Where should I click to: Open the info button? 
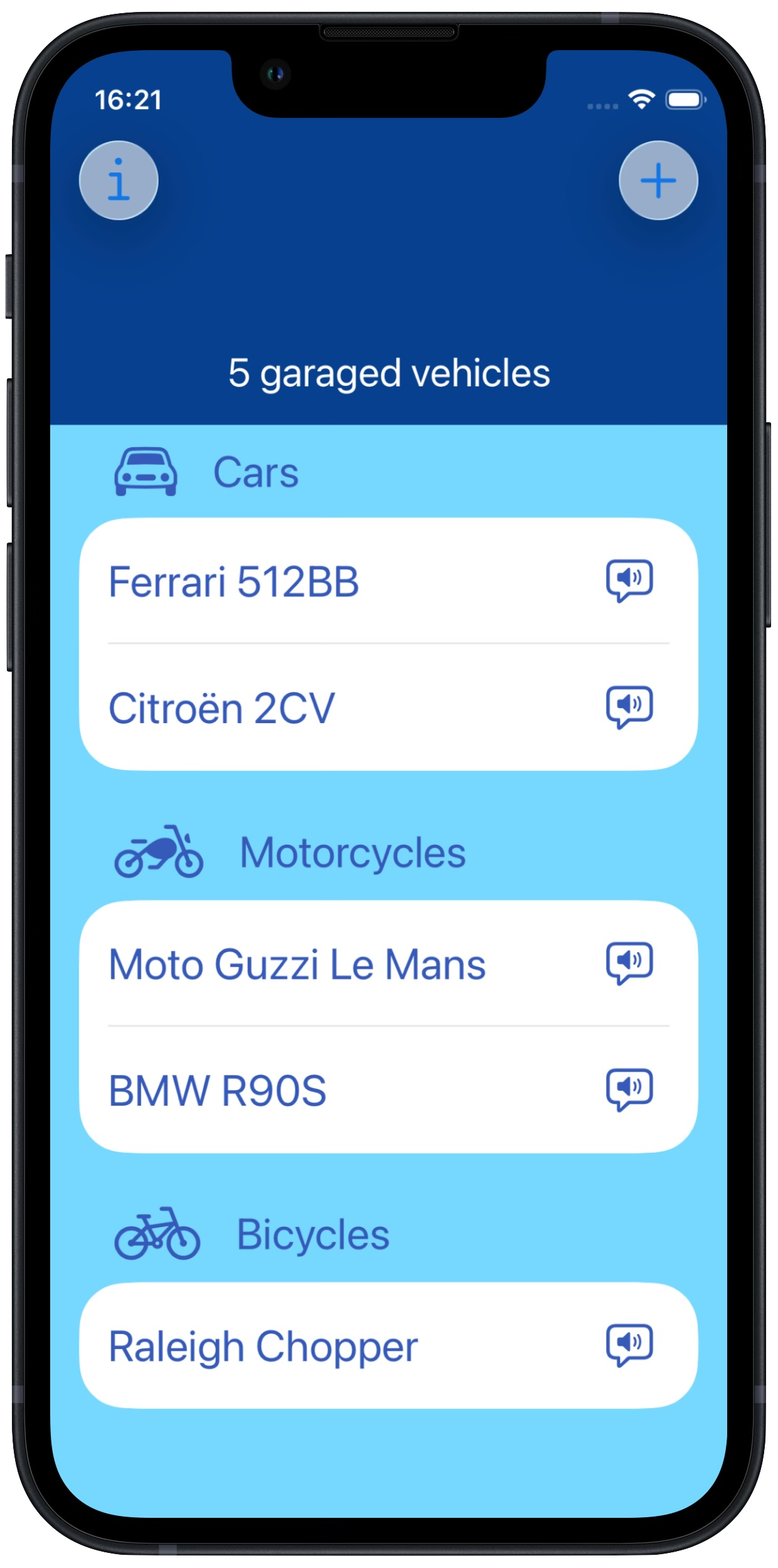119,181
